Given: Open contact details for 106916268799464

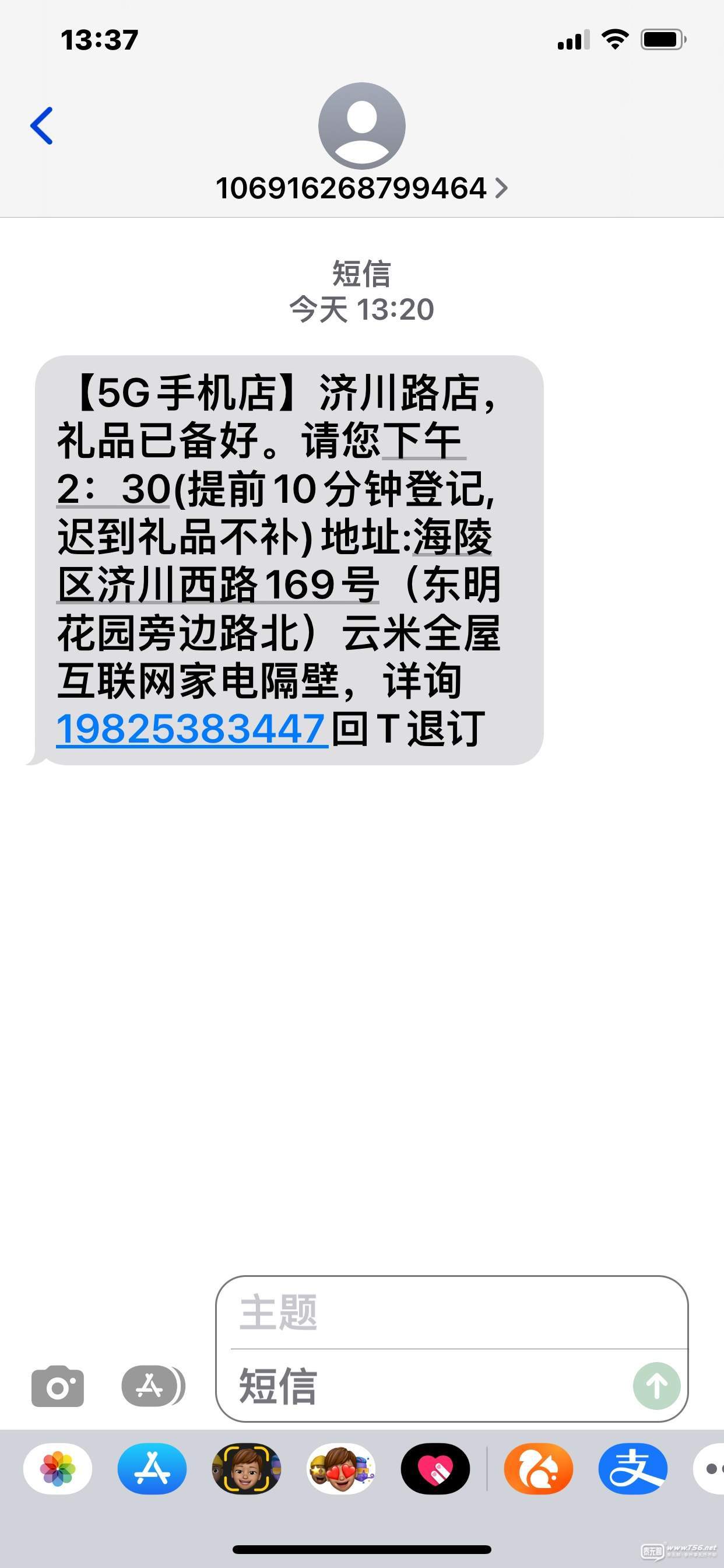Looking at the screenshot, I should (361, 188).
